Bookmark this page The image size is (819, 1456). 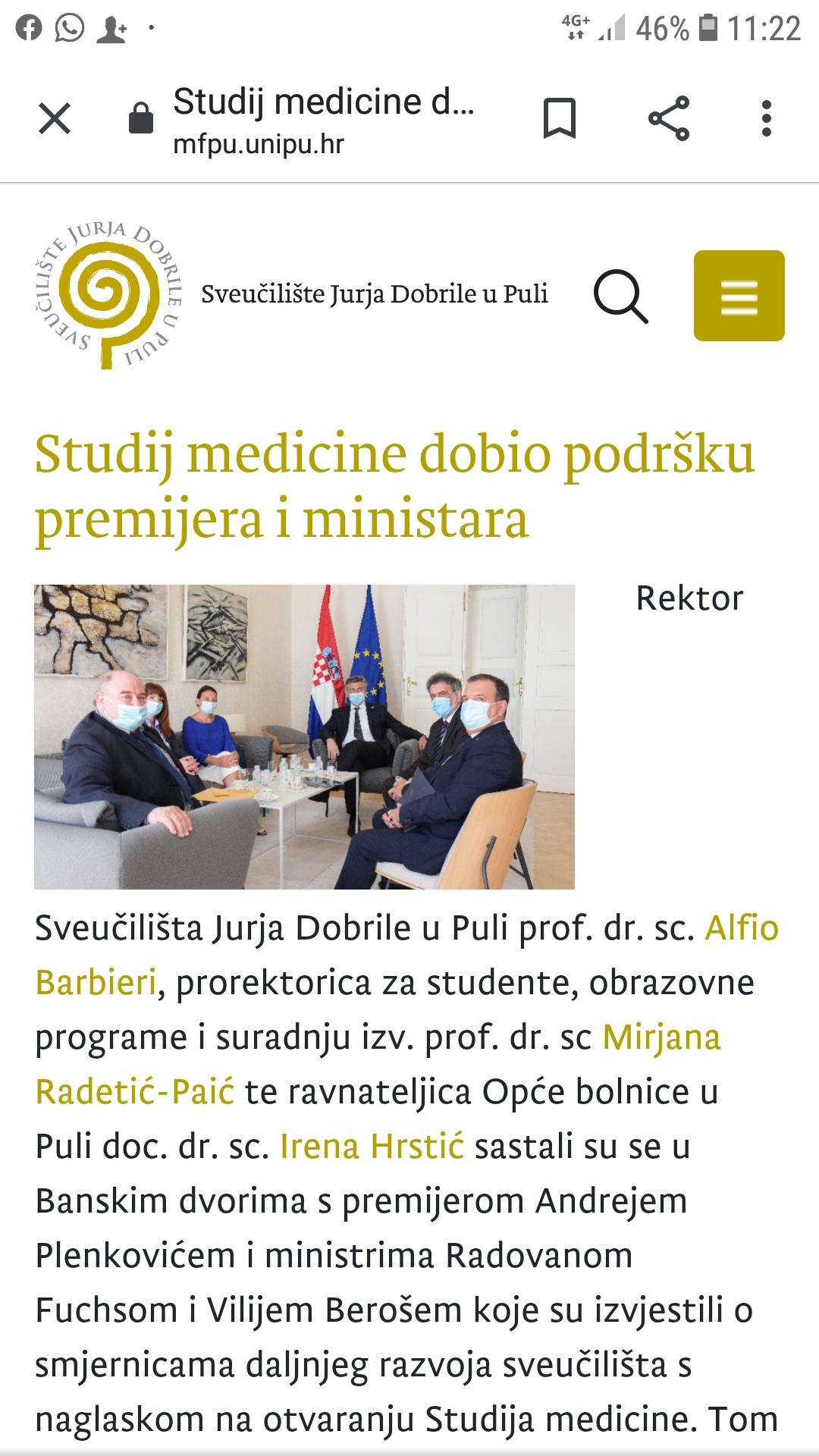click(x=560, y=119)
